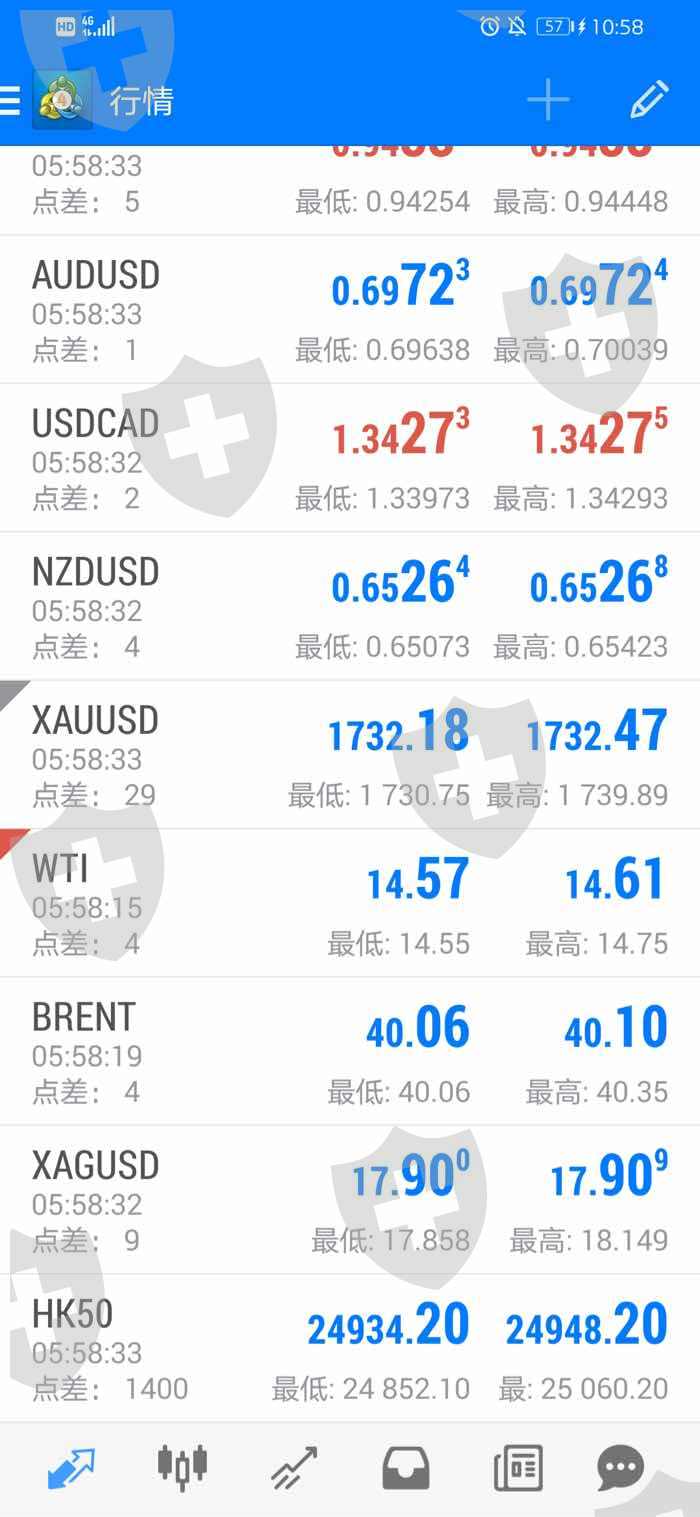The width and height of the screenshot is (700, 1517).
Task: Open the NZDUSD quote row
Action: tap(350, 607)
